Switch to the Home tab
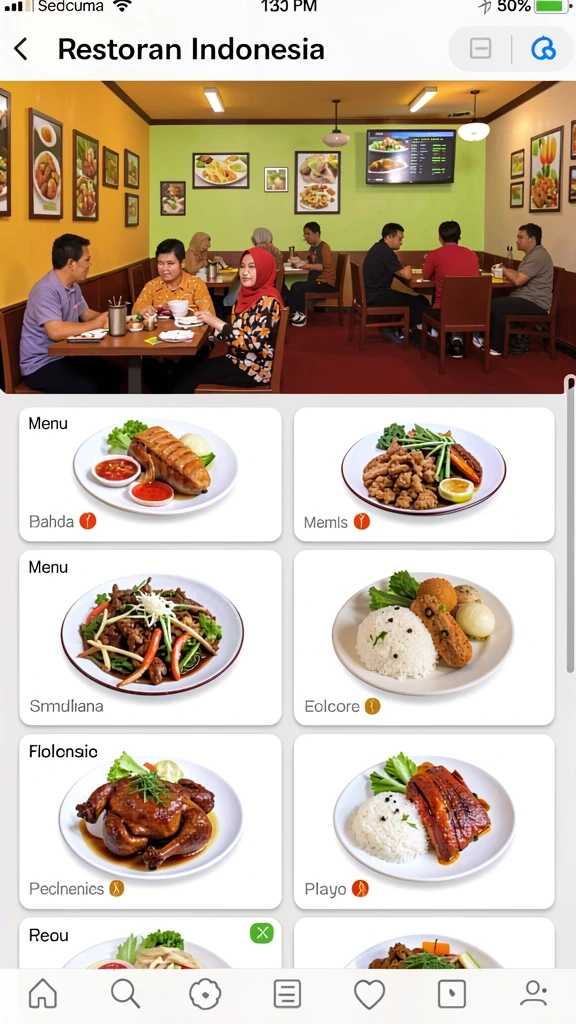Viewport: 576px width, 1024px height. 43,994
